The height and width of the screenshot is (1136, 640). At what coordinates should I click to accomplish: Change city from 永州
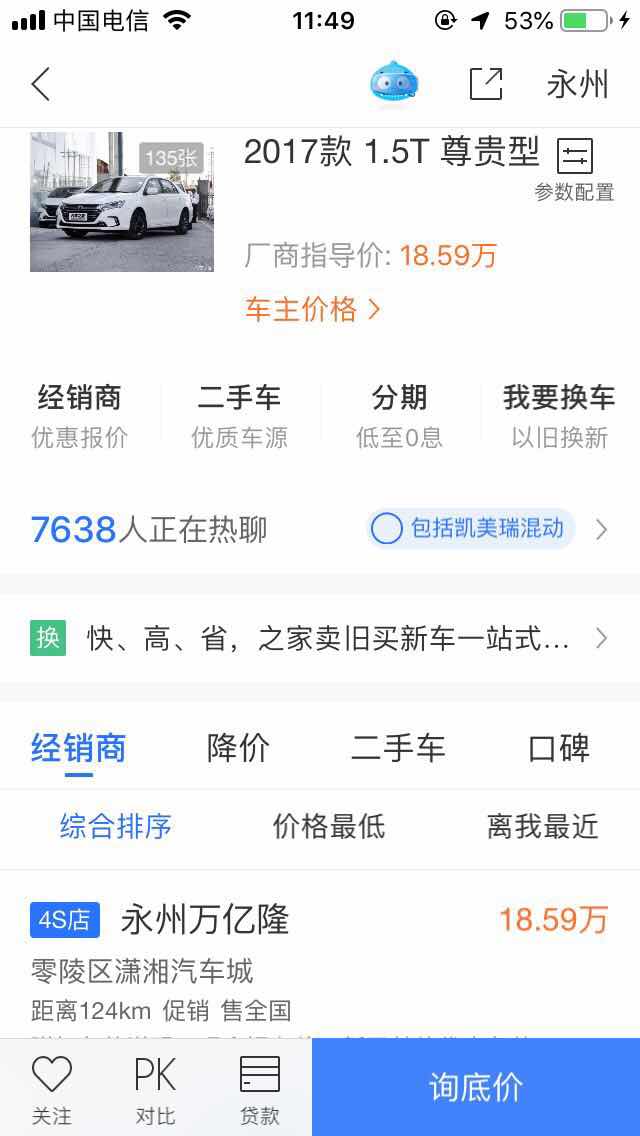point(577,84)
